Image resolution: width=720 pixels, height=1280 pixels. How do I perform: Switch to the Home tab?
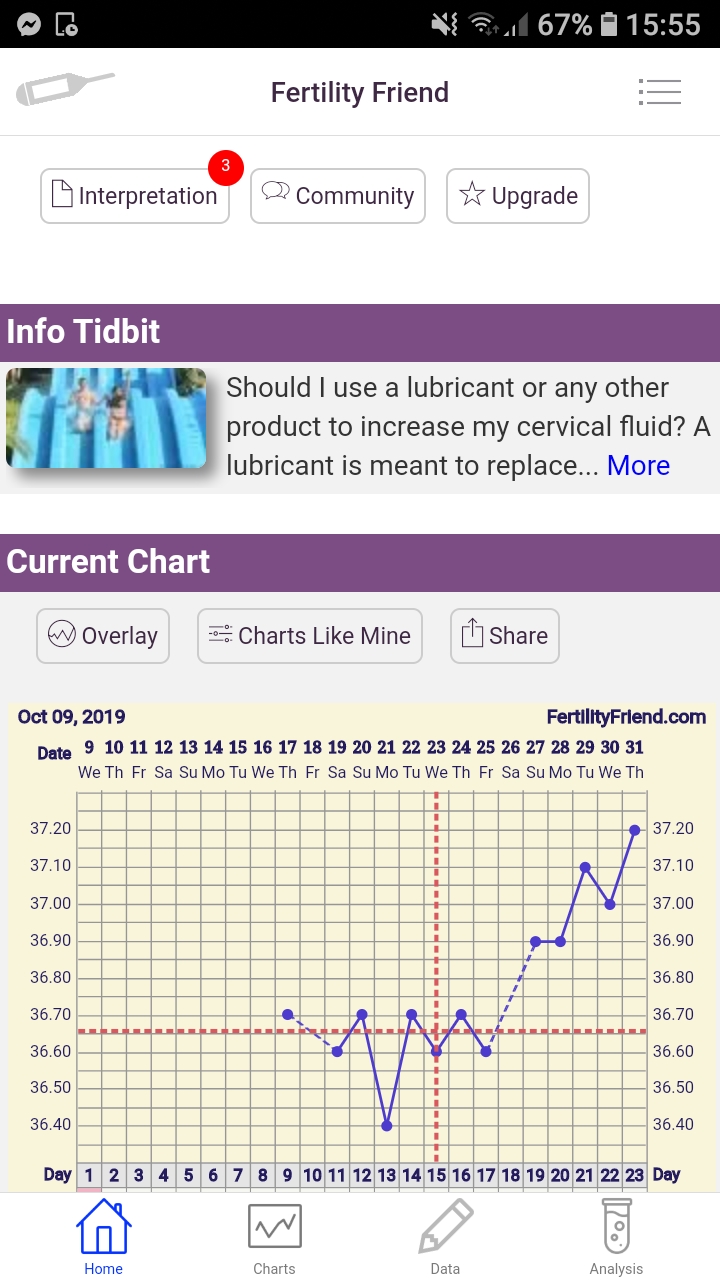103,1238
